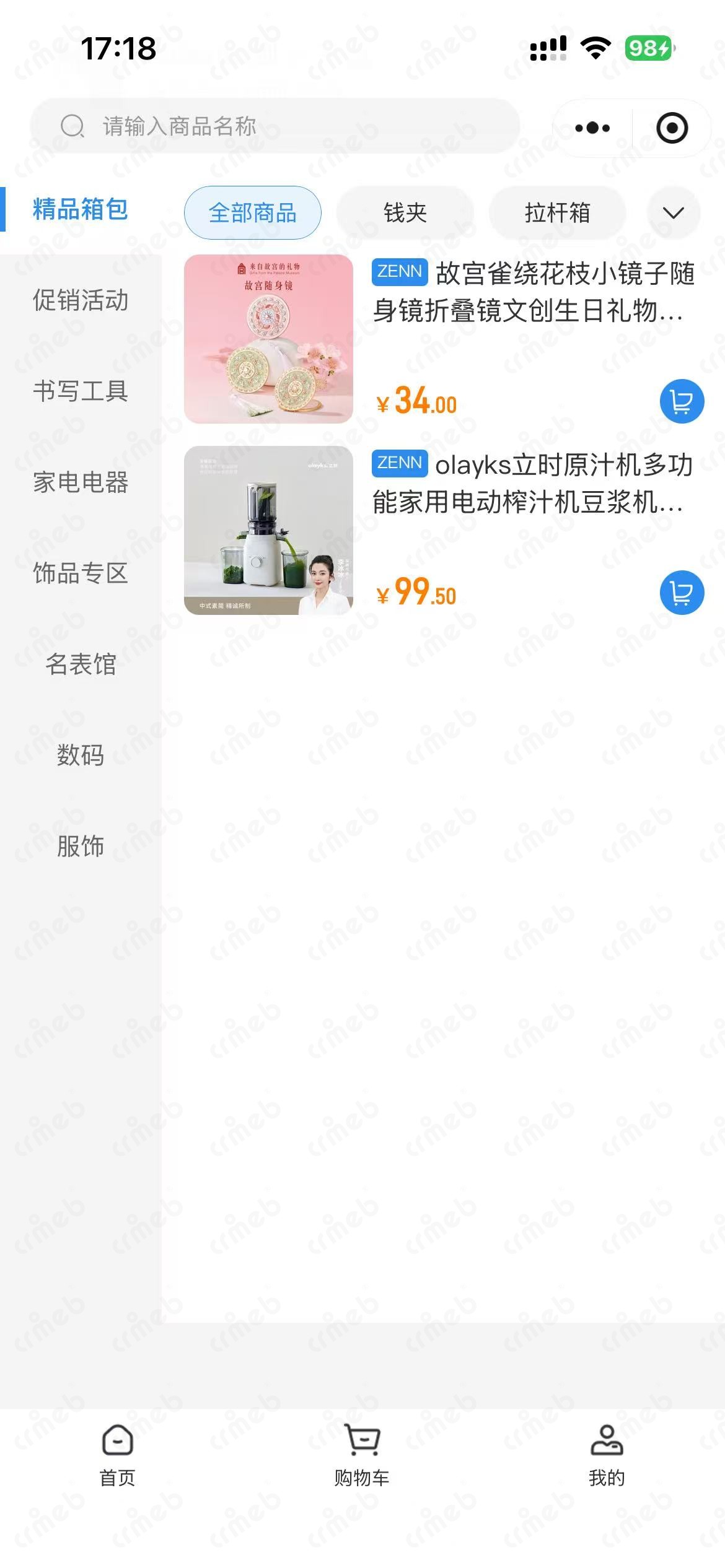Screen dimensions: 725x1568
Task: Filter products by 拉杆箱
Action: [x=557, y=213]
